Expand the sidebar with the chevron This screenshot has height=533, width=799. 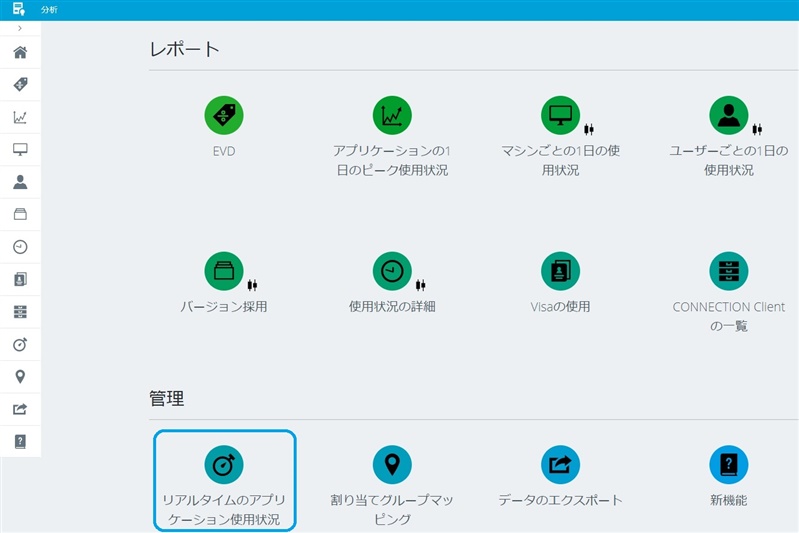(x=20, y=28)
